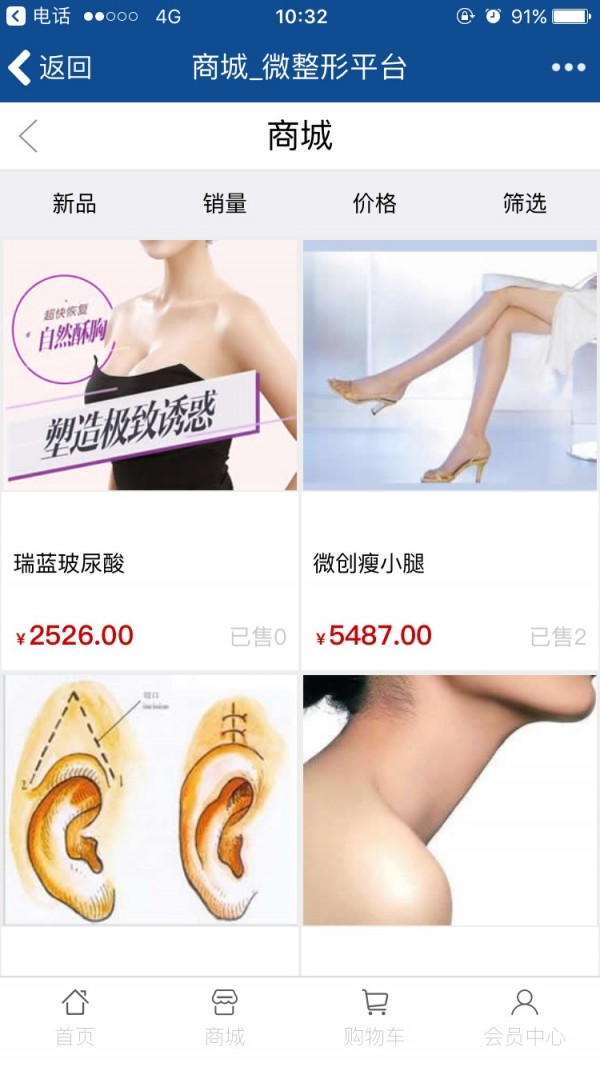Open the three-dot overflow menu
The height and width of the screenshot is (1067, 600).
tap(568, 68)
